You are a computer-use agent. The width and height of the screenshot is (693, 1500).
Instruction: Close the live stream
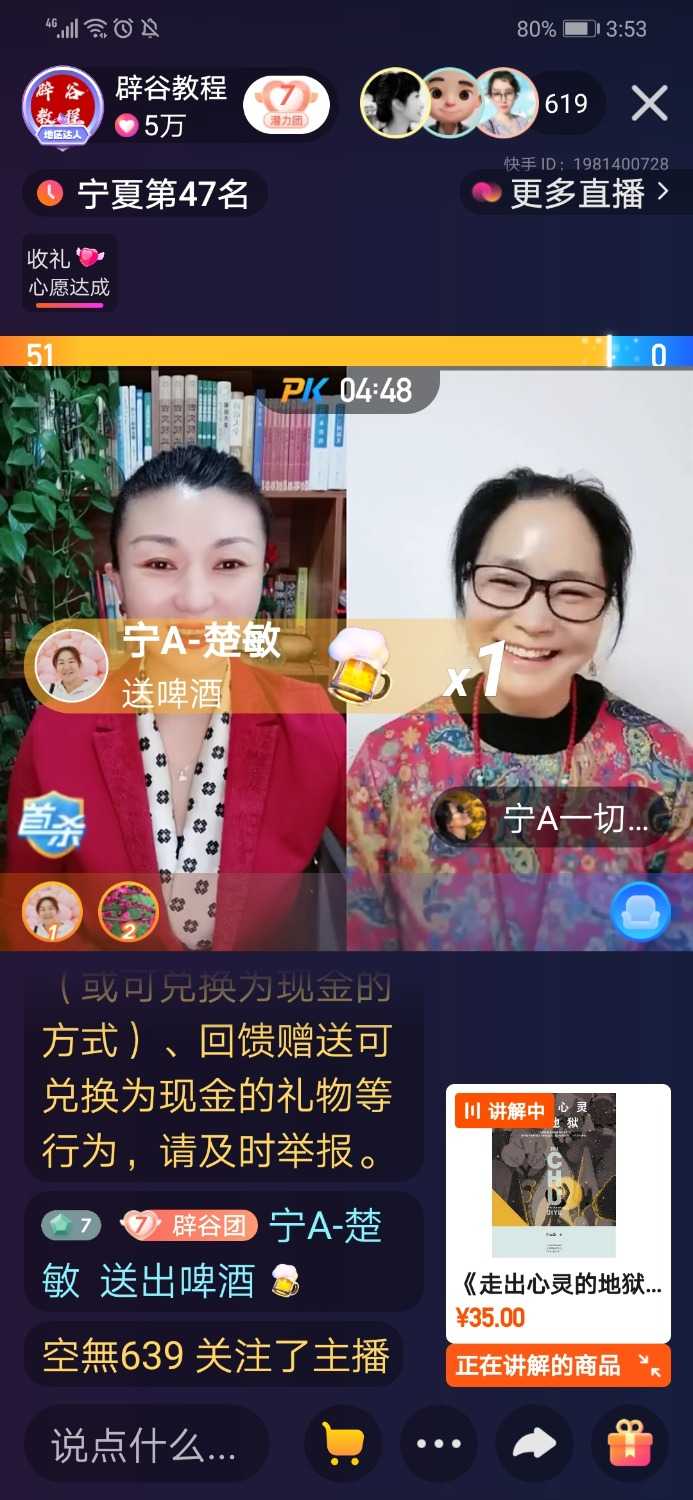649,104
